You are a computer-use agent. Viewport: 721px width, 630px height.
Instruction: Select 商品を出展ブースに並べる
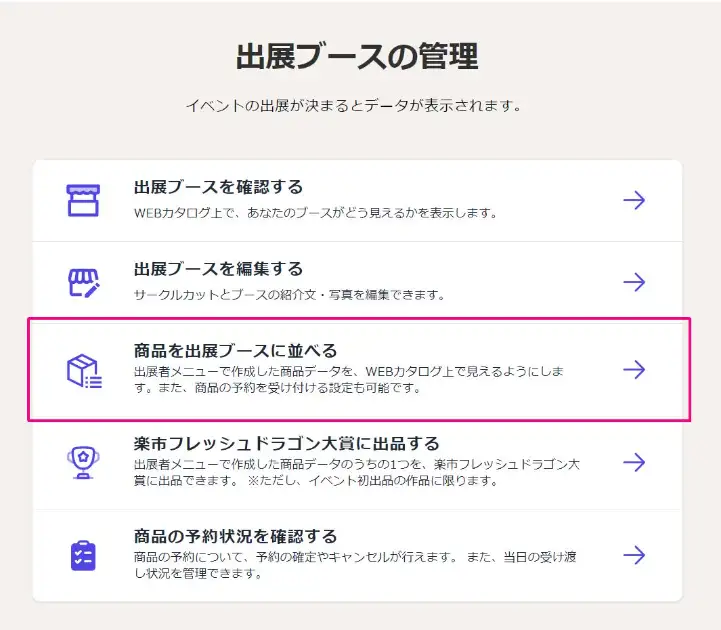(x=357, y=369)
